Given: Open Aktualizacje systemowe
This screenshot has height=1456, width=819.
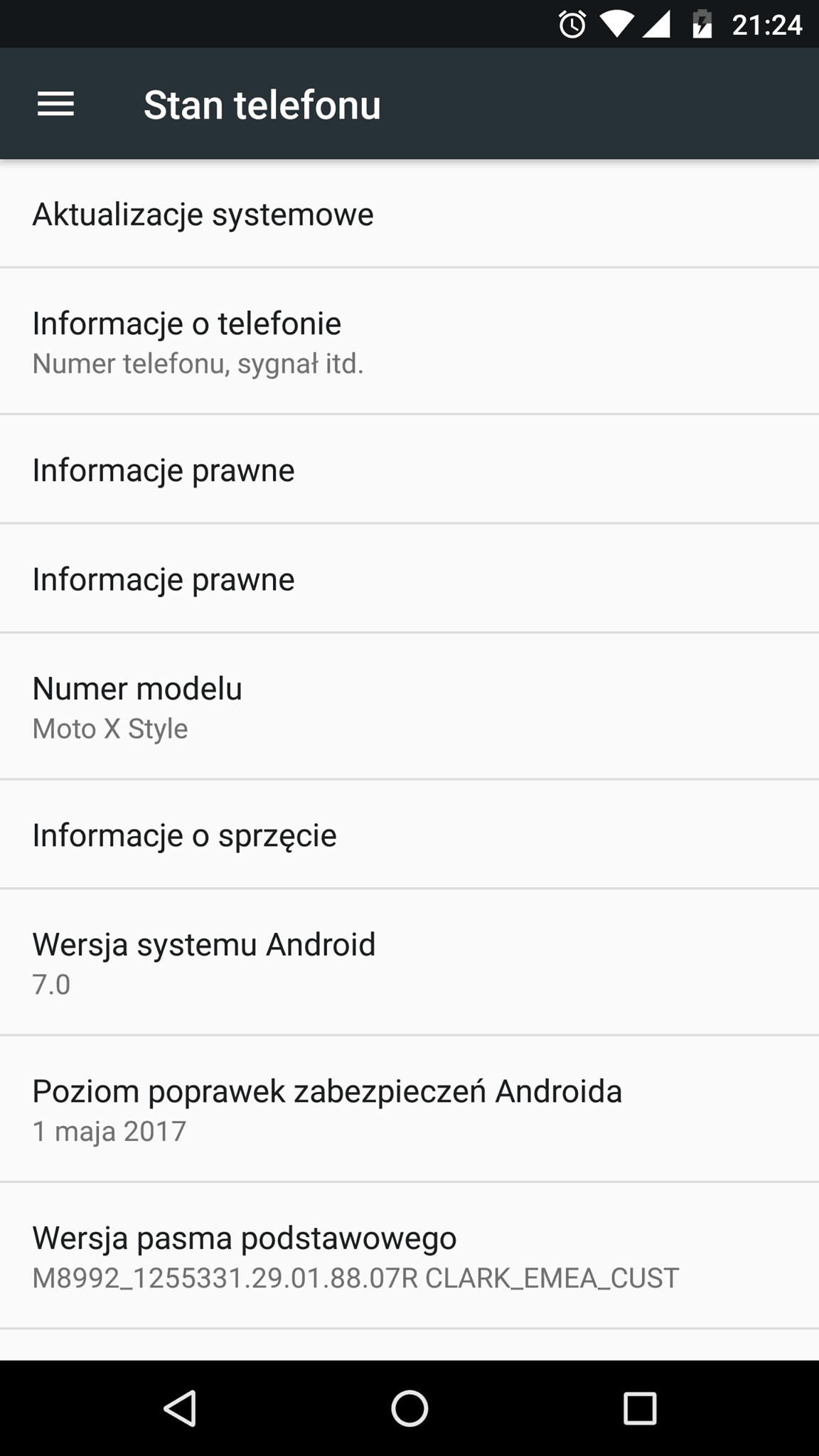Looking at the screenshot, I should tap(409, 214).
